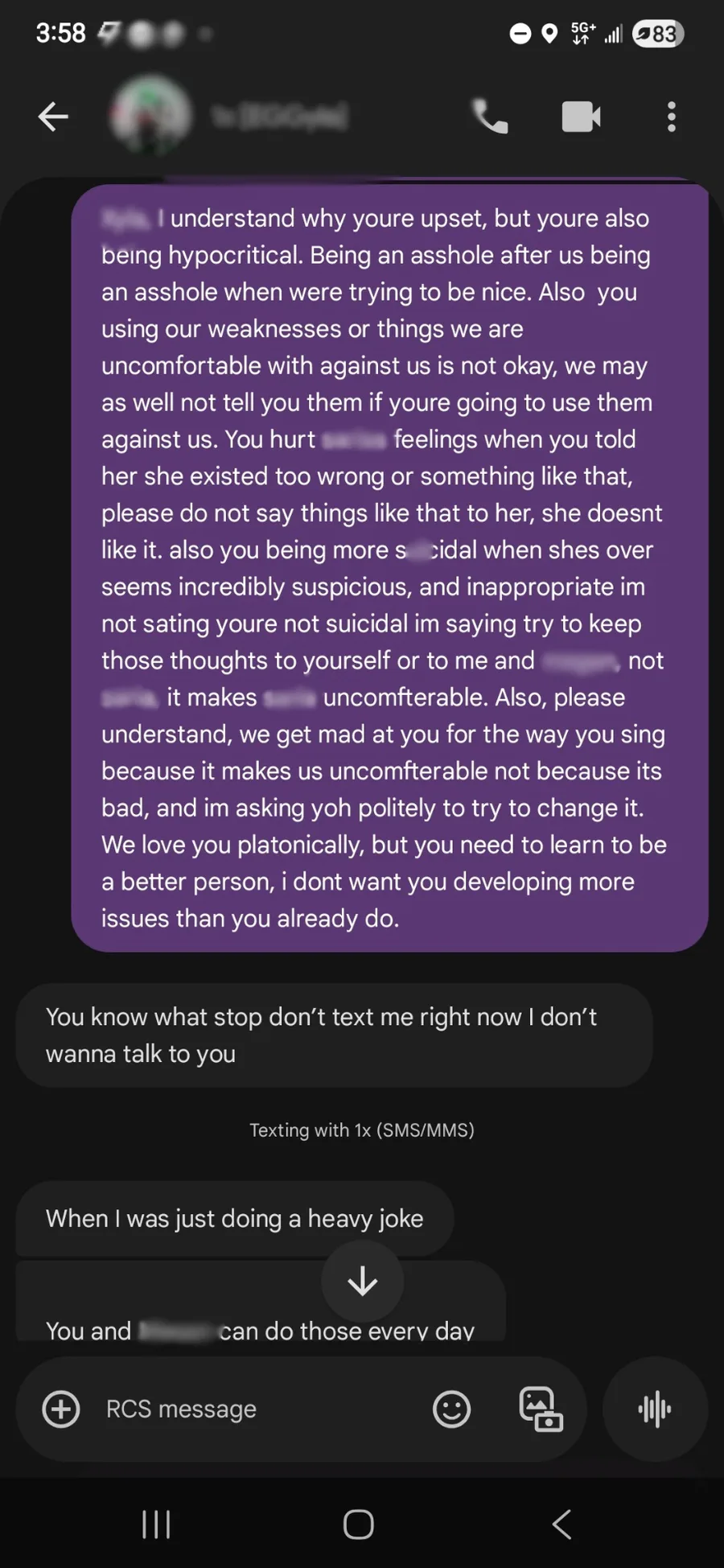The height and width of the screenshot is (1568, 724).
Task: Open the emoji picker
Action: (451, 1409)
